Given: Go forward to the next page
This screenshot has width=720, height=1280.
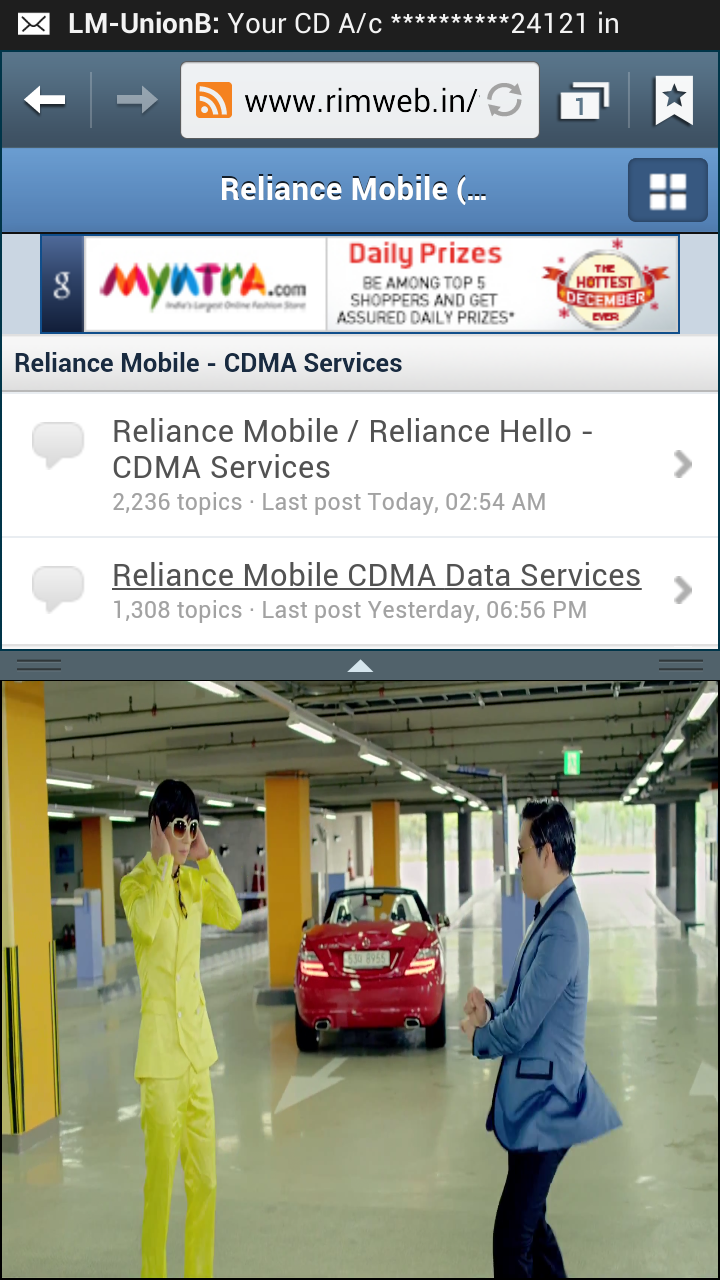Looking at the screenshot, I should pyautogui.click(x=137, y=100).
